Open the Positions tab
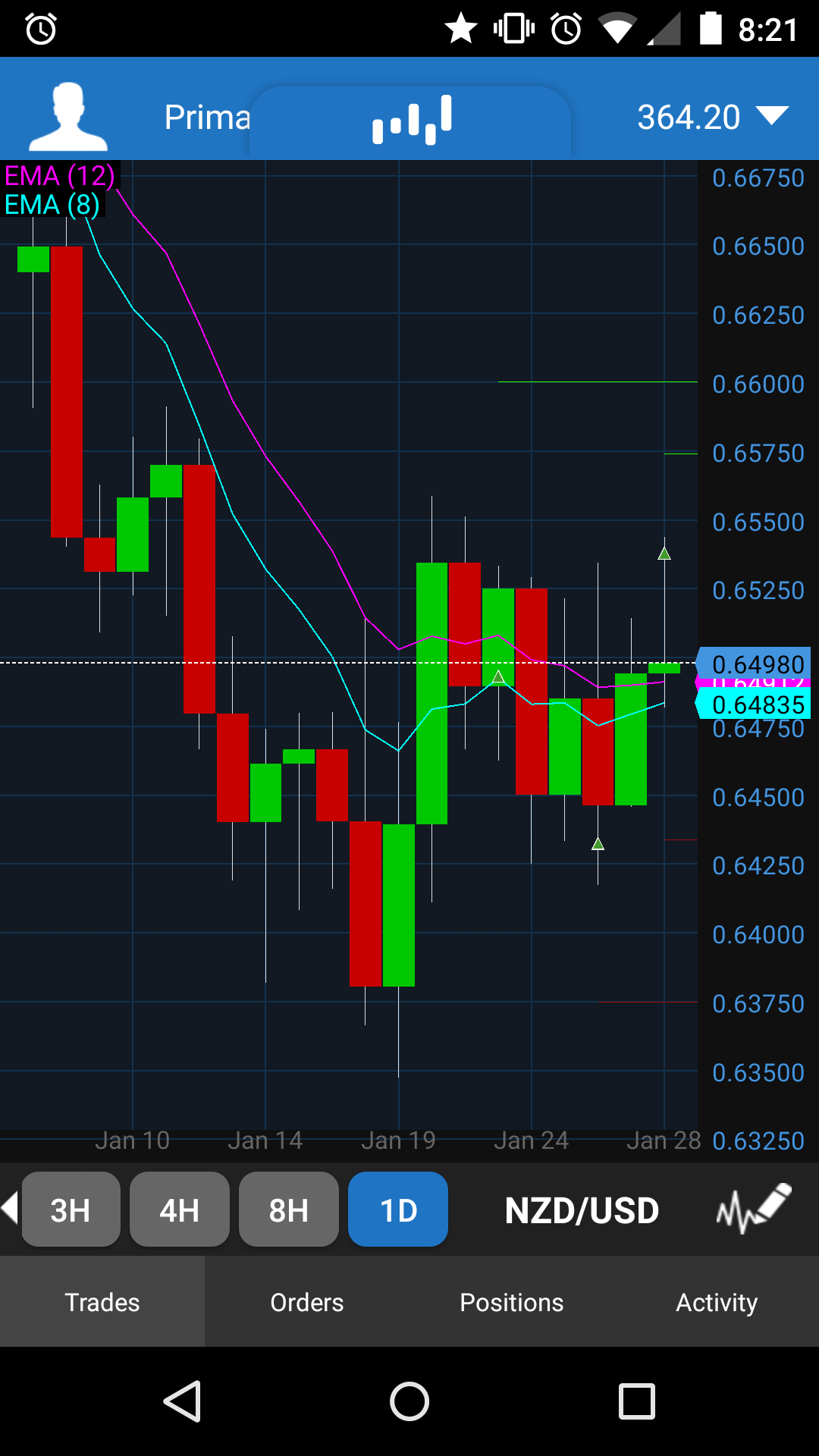This screenshot has width=819, height=1456. (x=512, y=1302)
